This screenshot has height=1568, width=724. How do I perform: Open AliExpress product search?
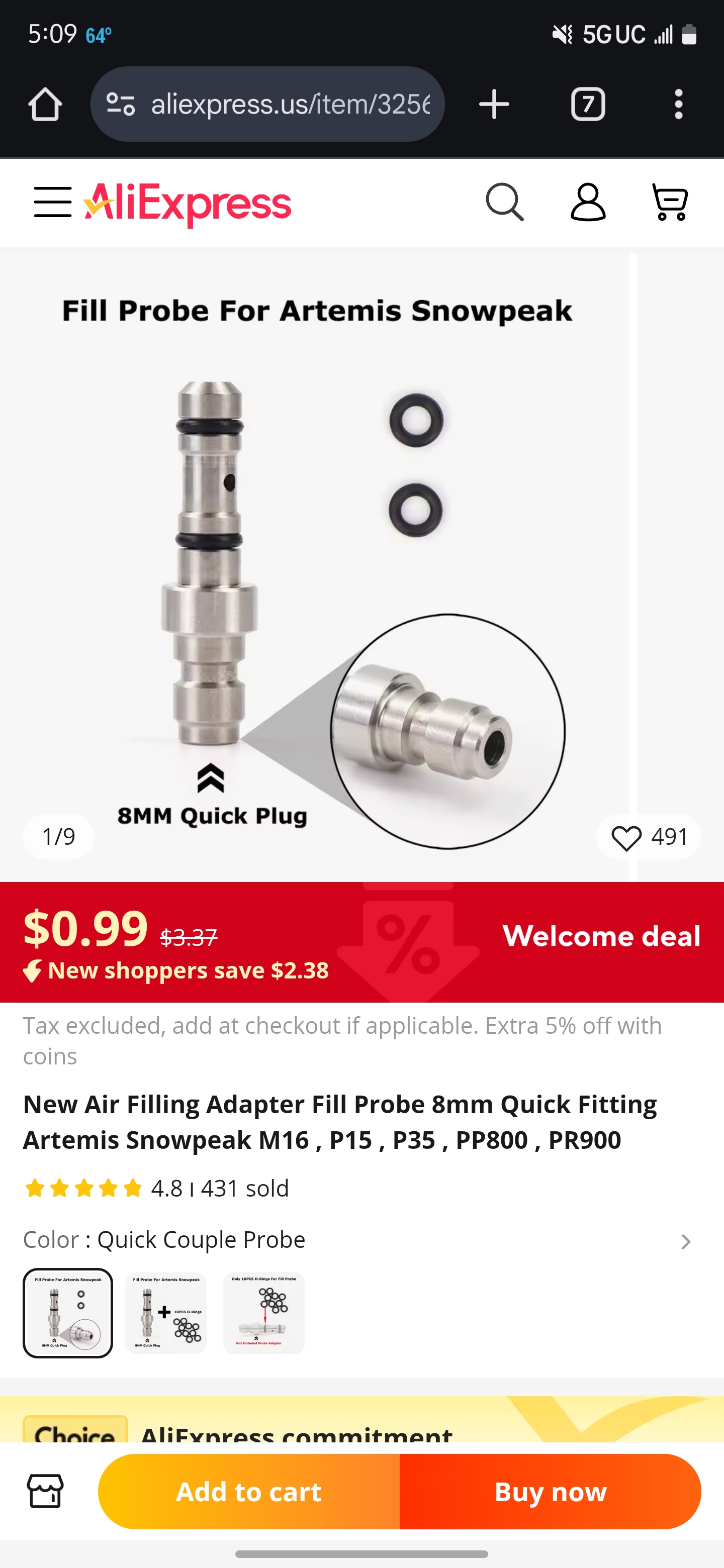click(x=504, y=202)
